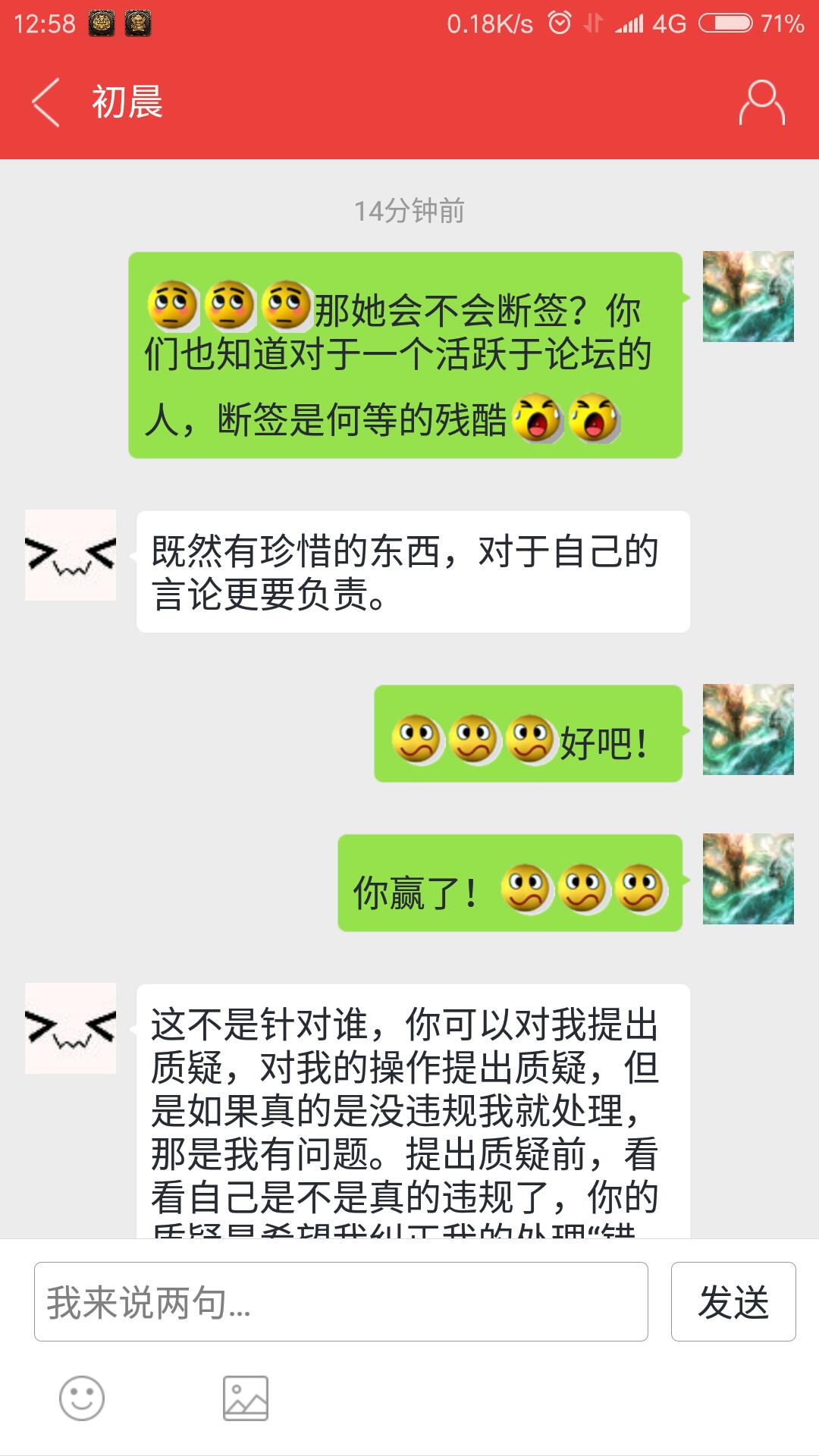View avatar beside 既然有珍惜的东西 message
This screenshot has width=819, height=1456.
coord(71,555)
